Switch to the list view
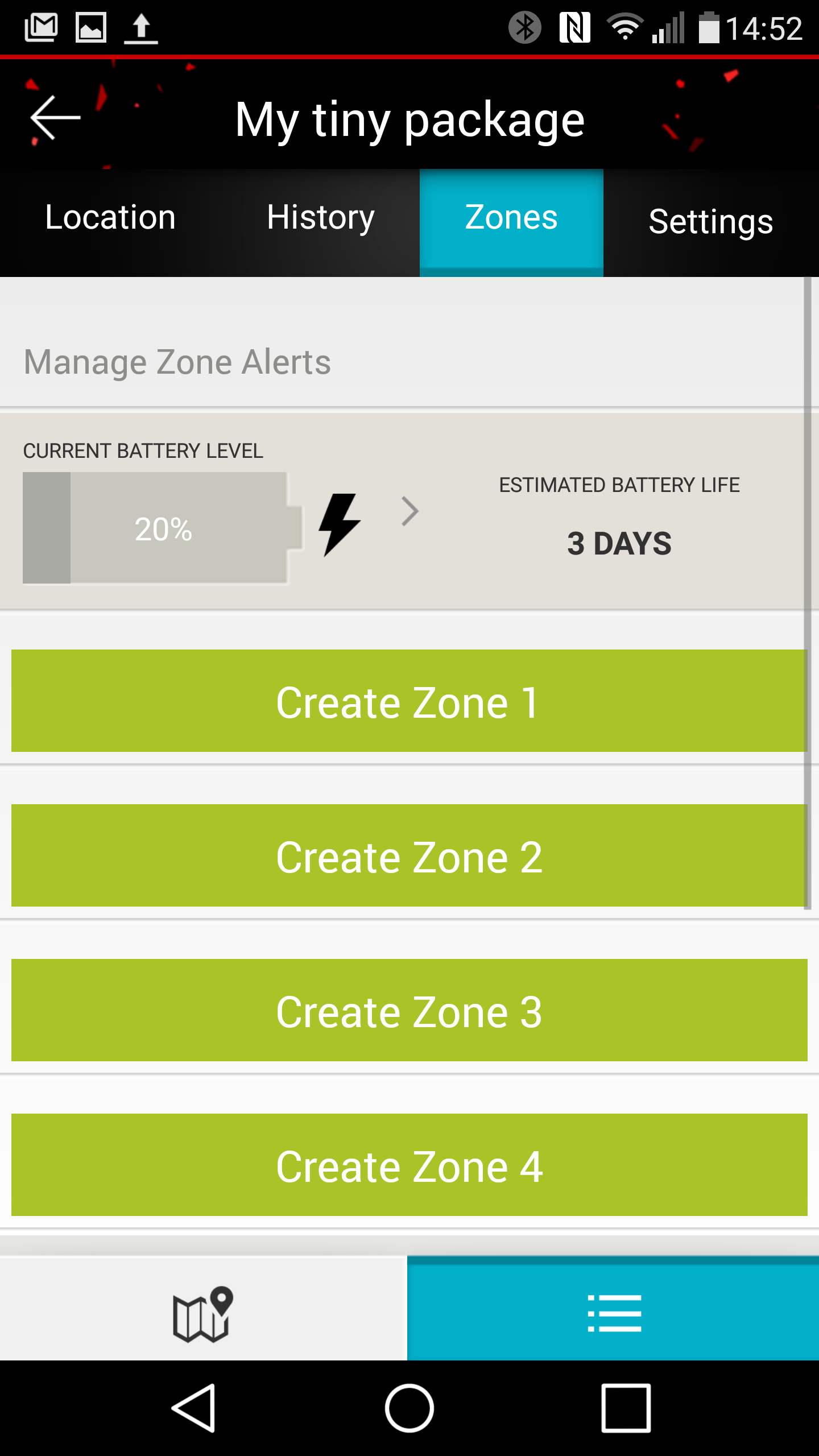The image size is (819, 1456). [613, 1314]
